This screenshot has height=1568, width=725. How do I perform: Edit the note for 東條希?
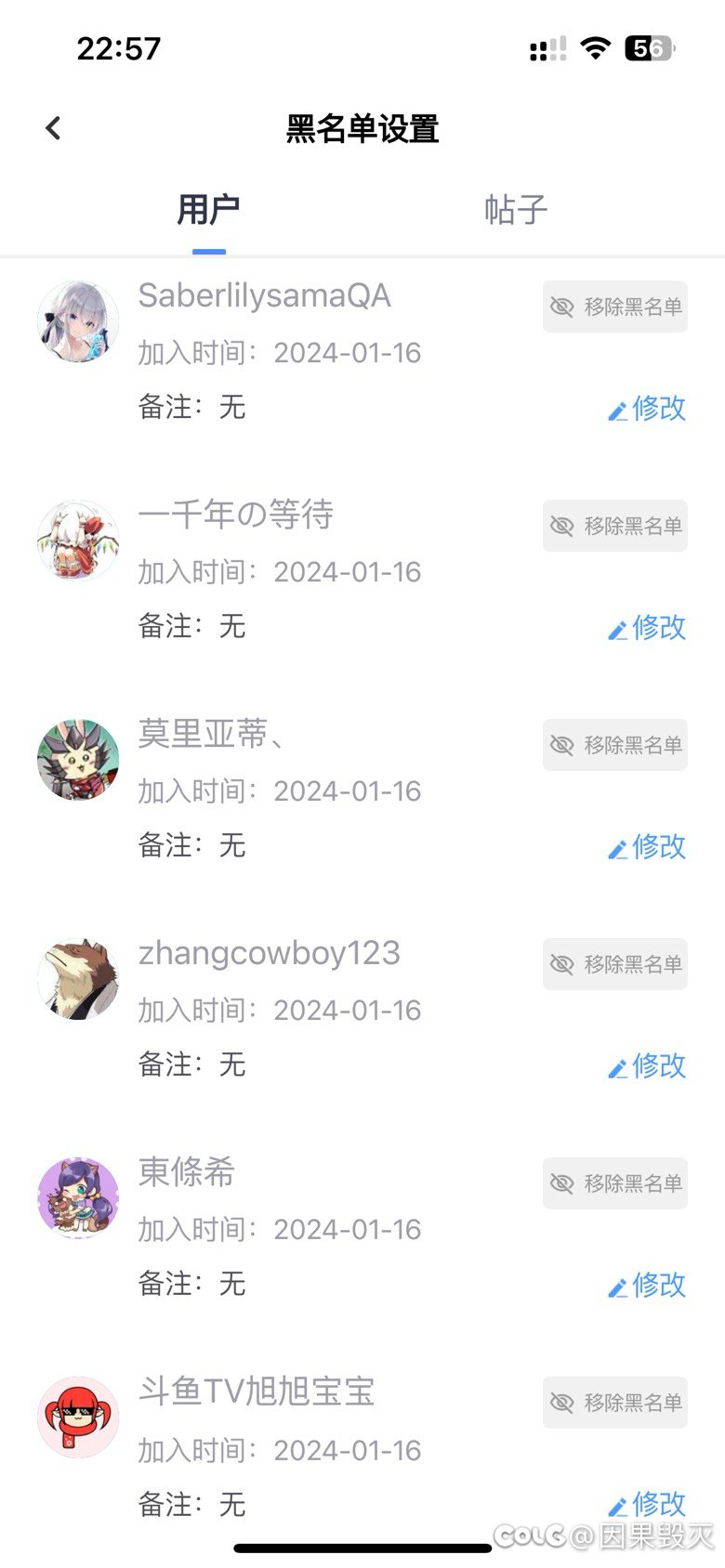pyautogui.click(x=647, y=1285)
